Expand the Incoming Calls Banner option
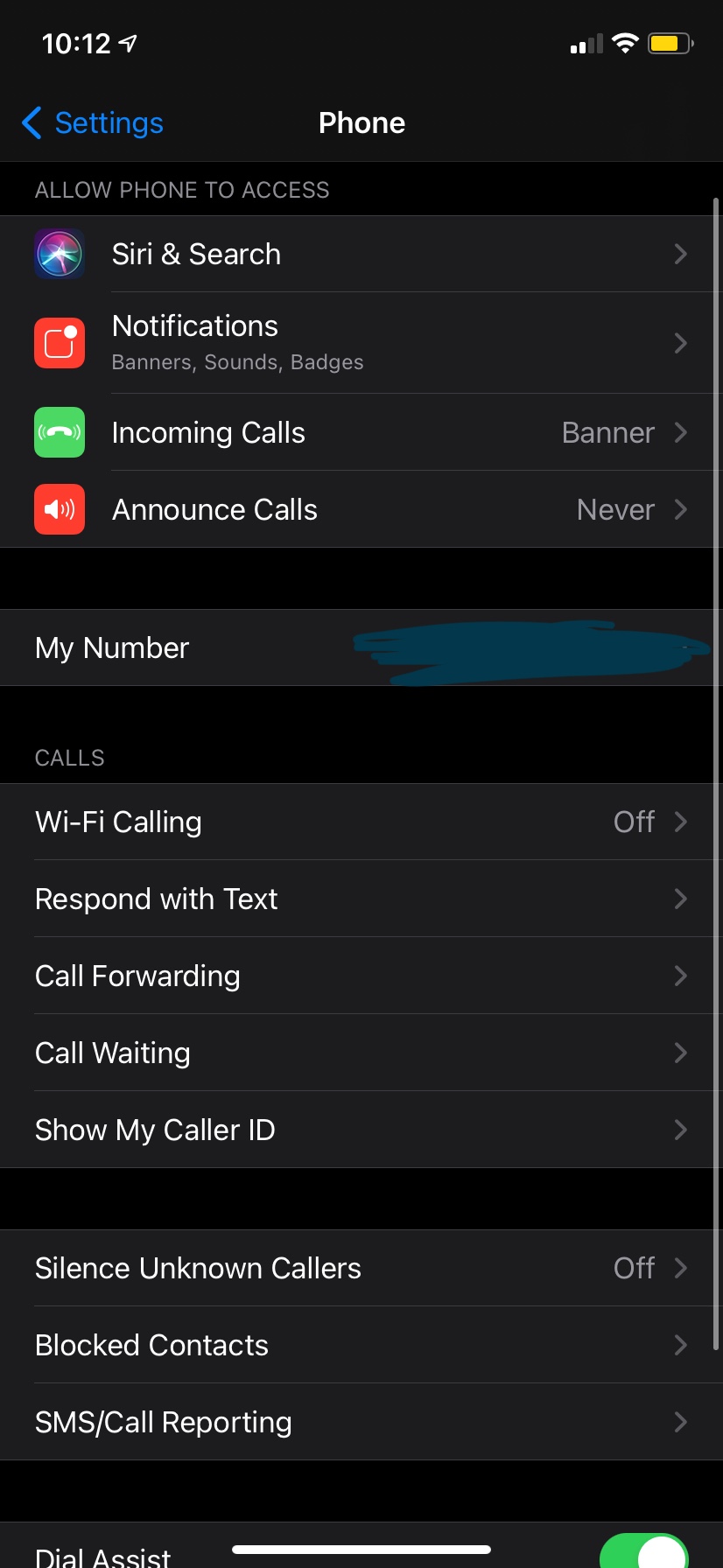 pos(607,432)
